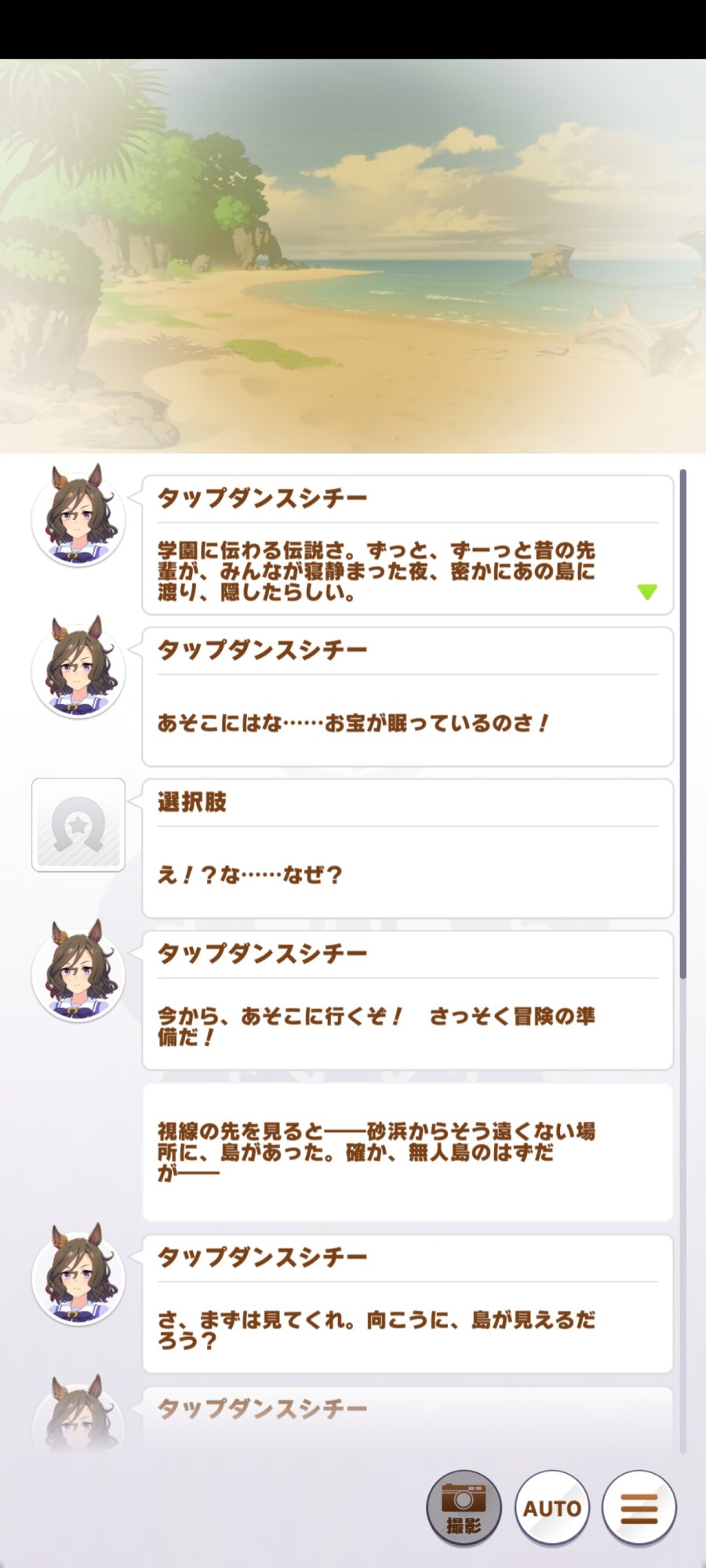Tap the 撮影 camera button

[x=464, y=1508]
